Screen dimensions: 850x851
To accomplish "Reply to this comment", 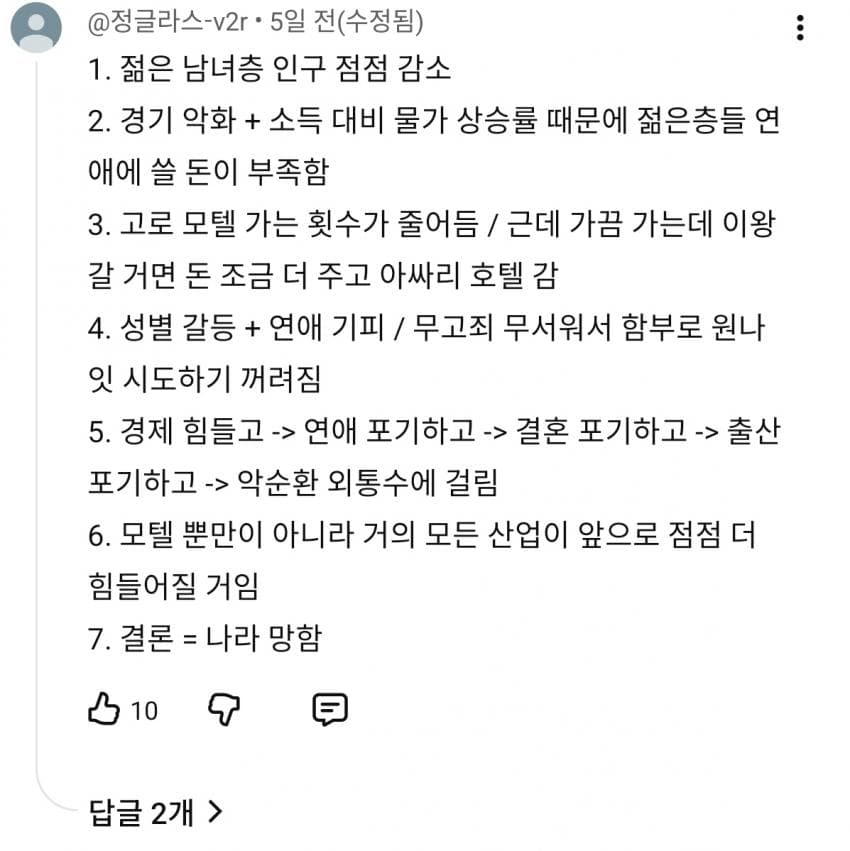I will pos(330,710).
